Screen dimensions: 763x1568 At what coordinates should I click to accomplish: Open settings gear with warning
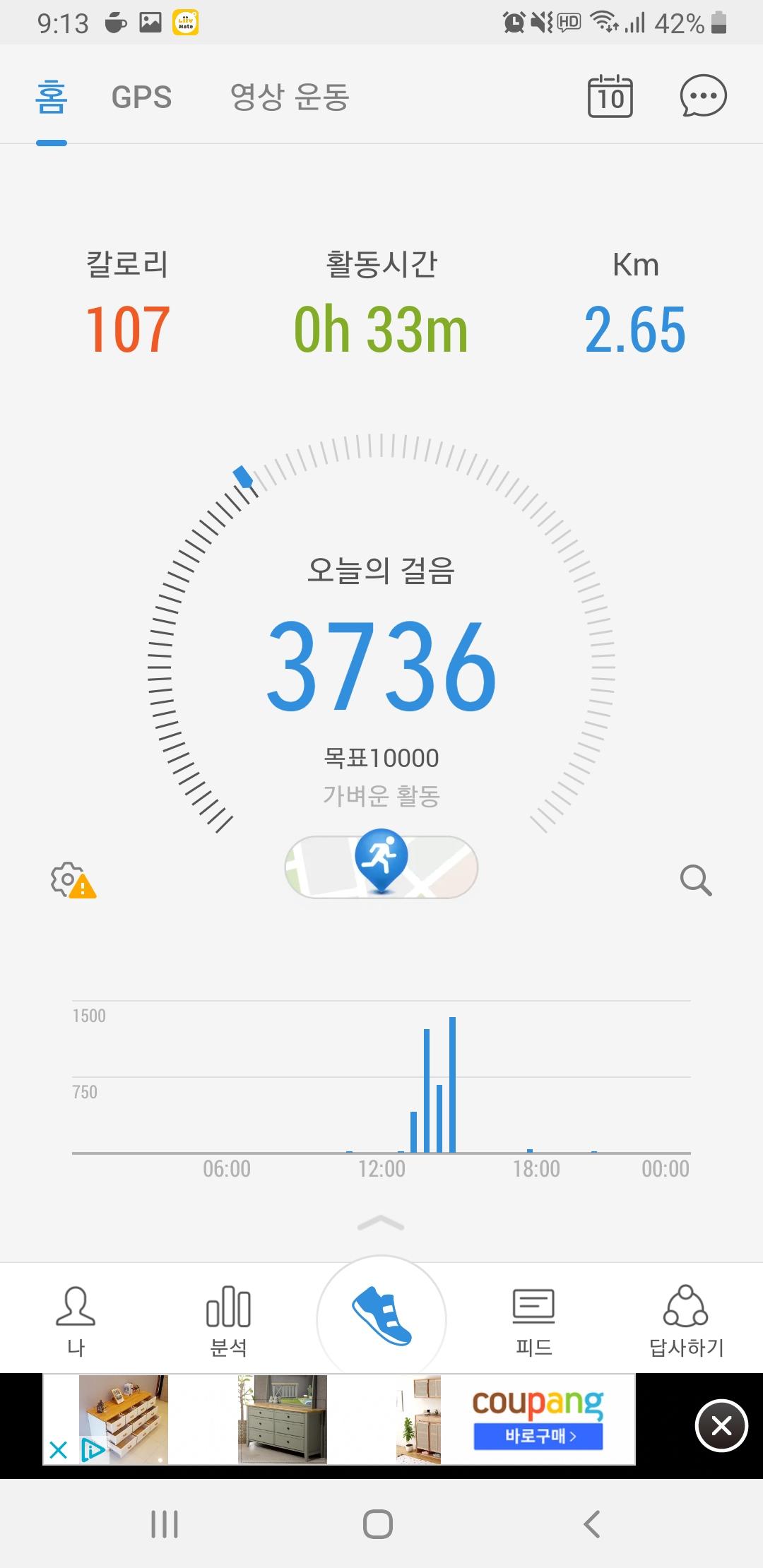pyautogui.click(x=72, y=880)
